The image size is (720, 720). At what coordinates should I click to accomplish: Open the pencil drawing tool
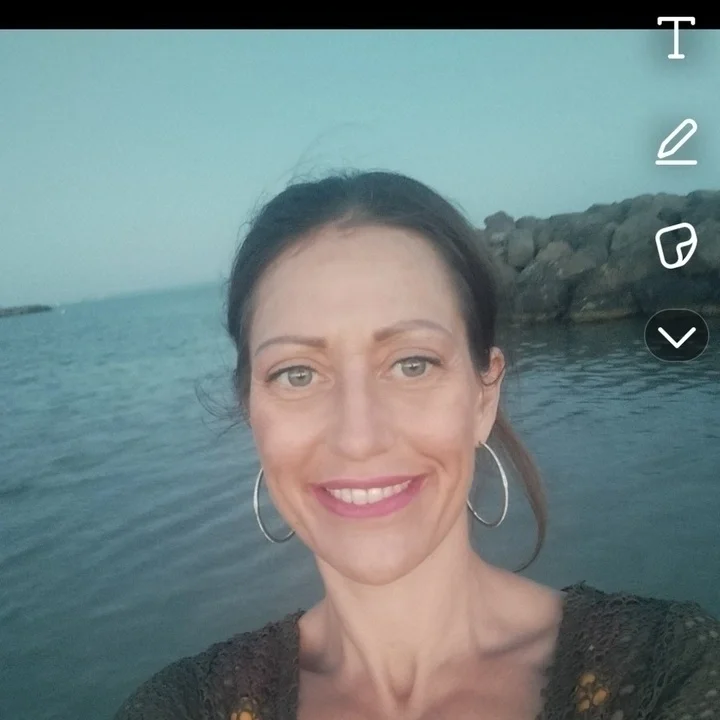click(x=676, y=141)
